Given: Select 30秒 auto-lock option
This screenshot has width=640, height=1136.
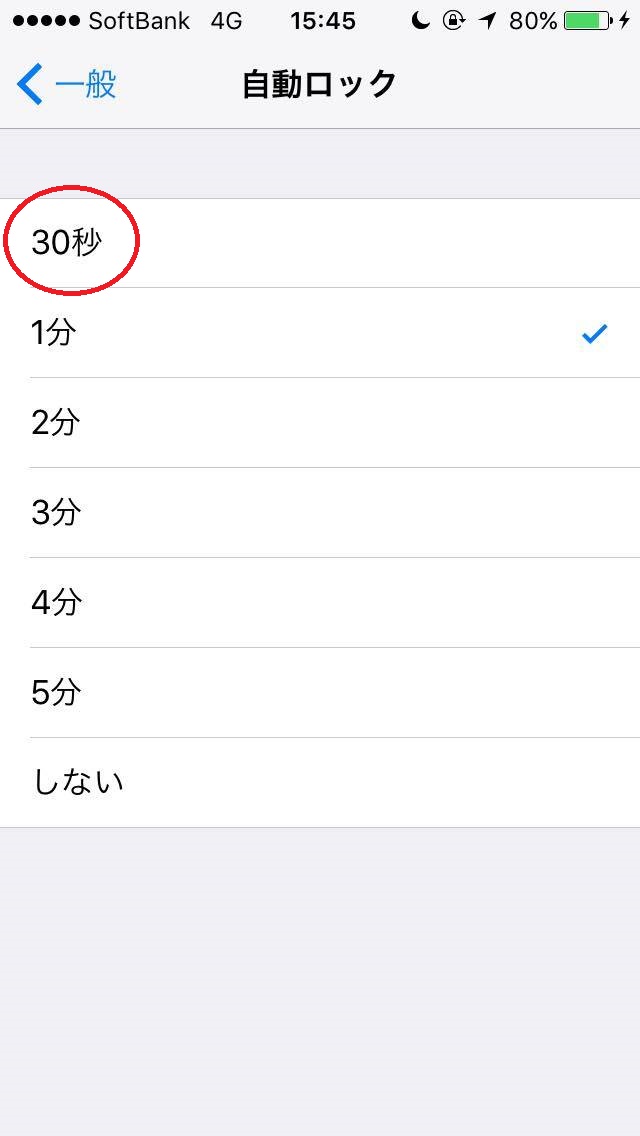Looking at the screenshot, I should point(320,243).
